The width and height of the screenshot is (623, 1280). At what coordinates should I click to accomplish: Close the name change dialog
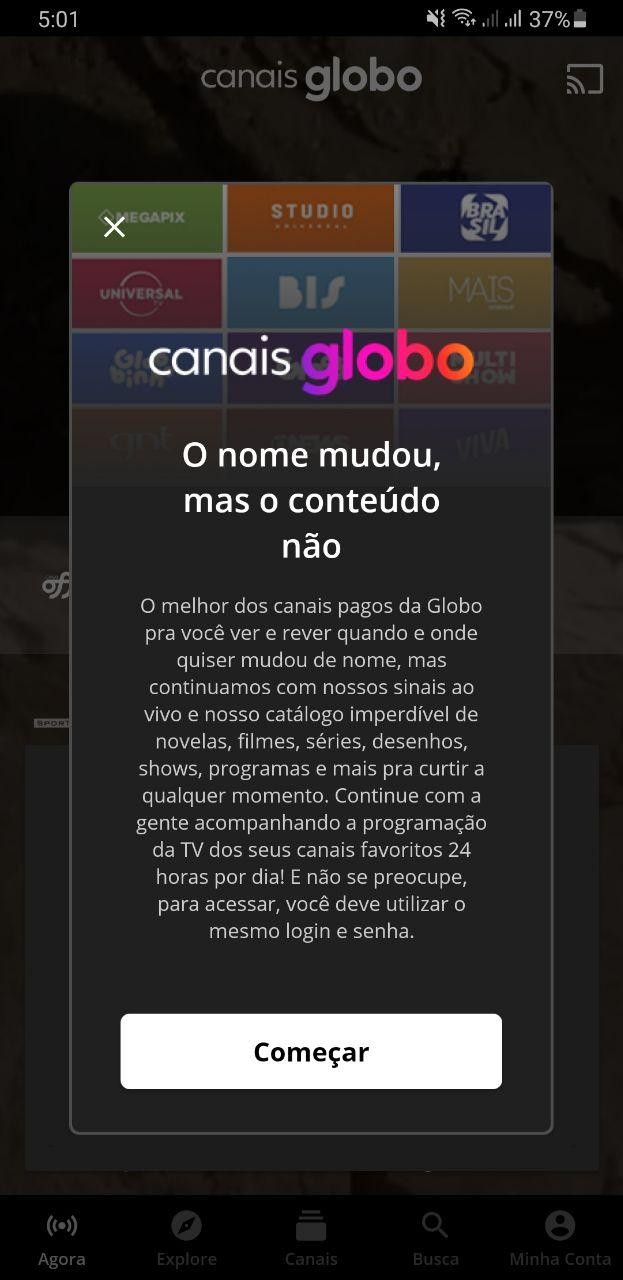(x=114, y=227)
